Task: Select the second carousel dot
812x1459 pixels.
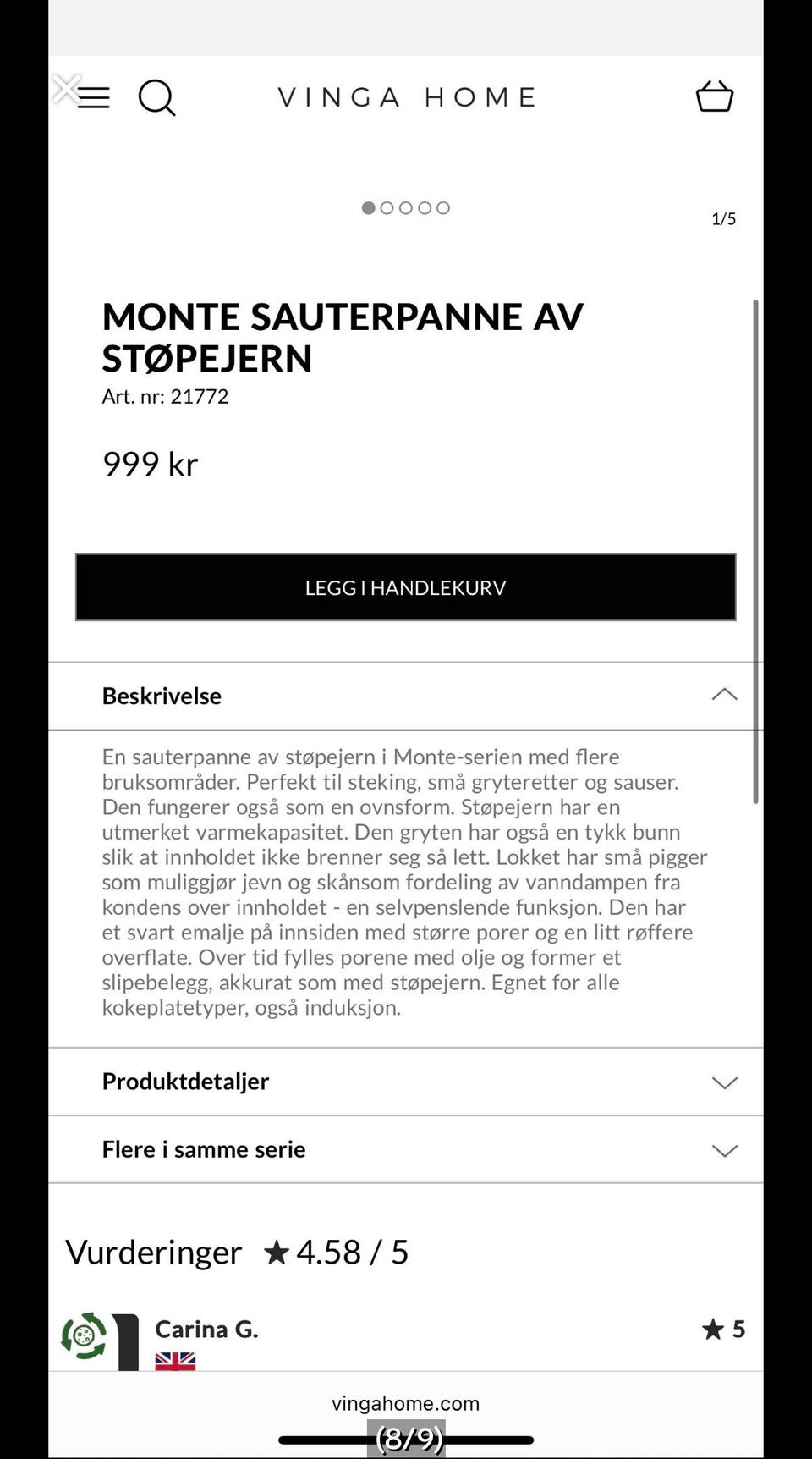Action: click(387, 207)
